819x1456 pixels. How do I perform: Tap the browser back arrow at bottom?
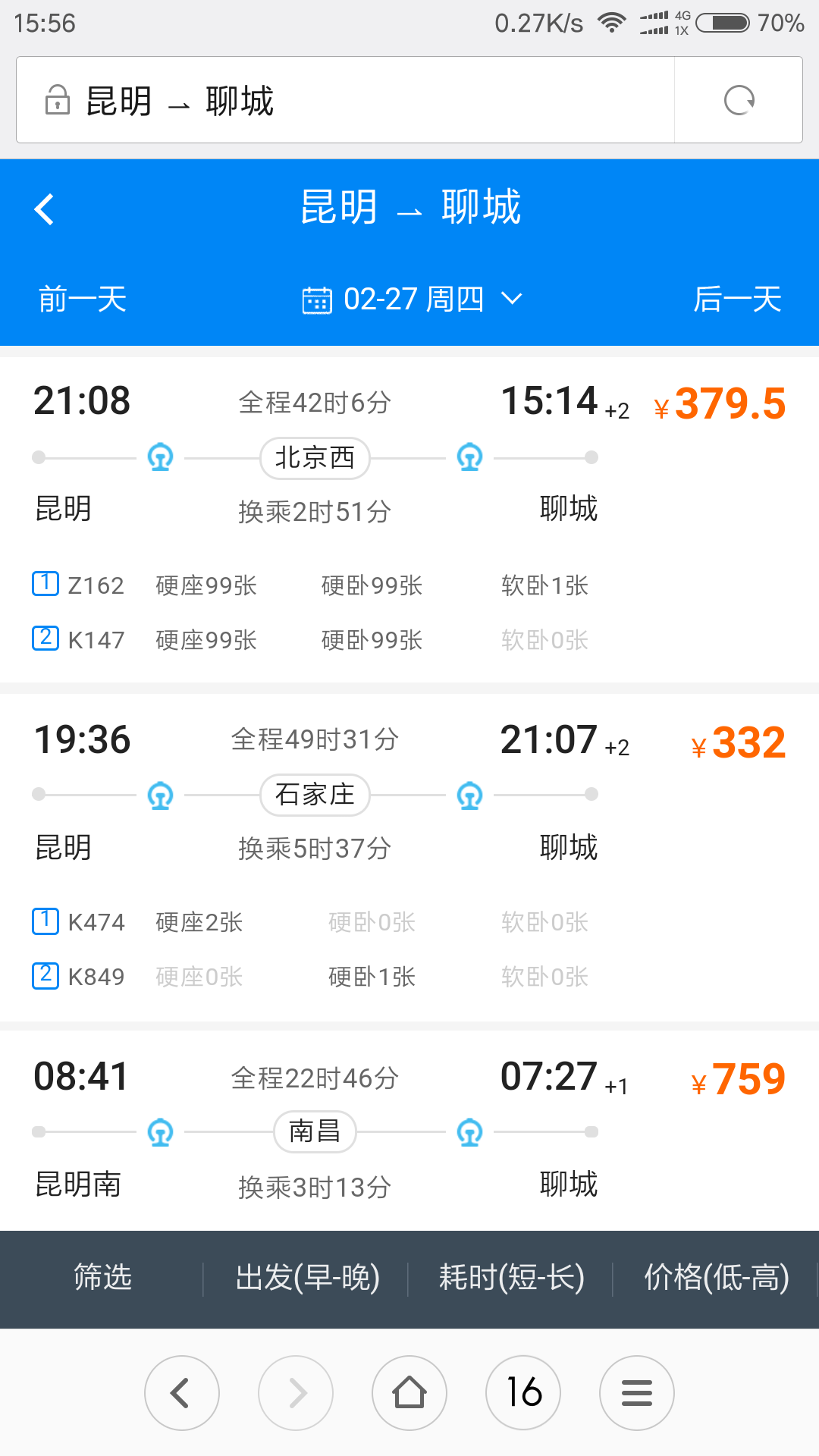point(182,1392)
